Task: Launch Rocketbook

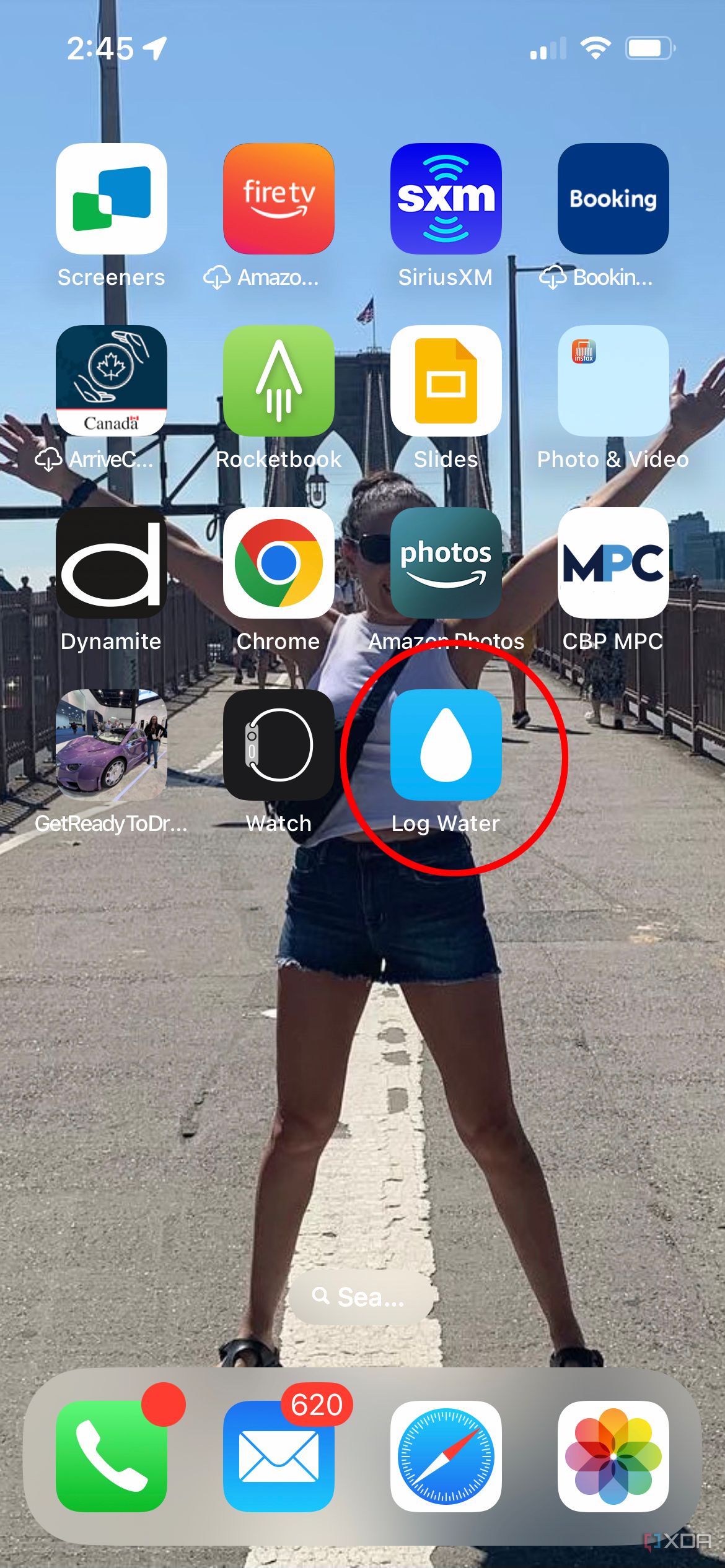Action: (x=279, y=381)
